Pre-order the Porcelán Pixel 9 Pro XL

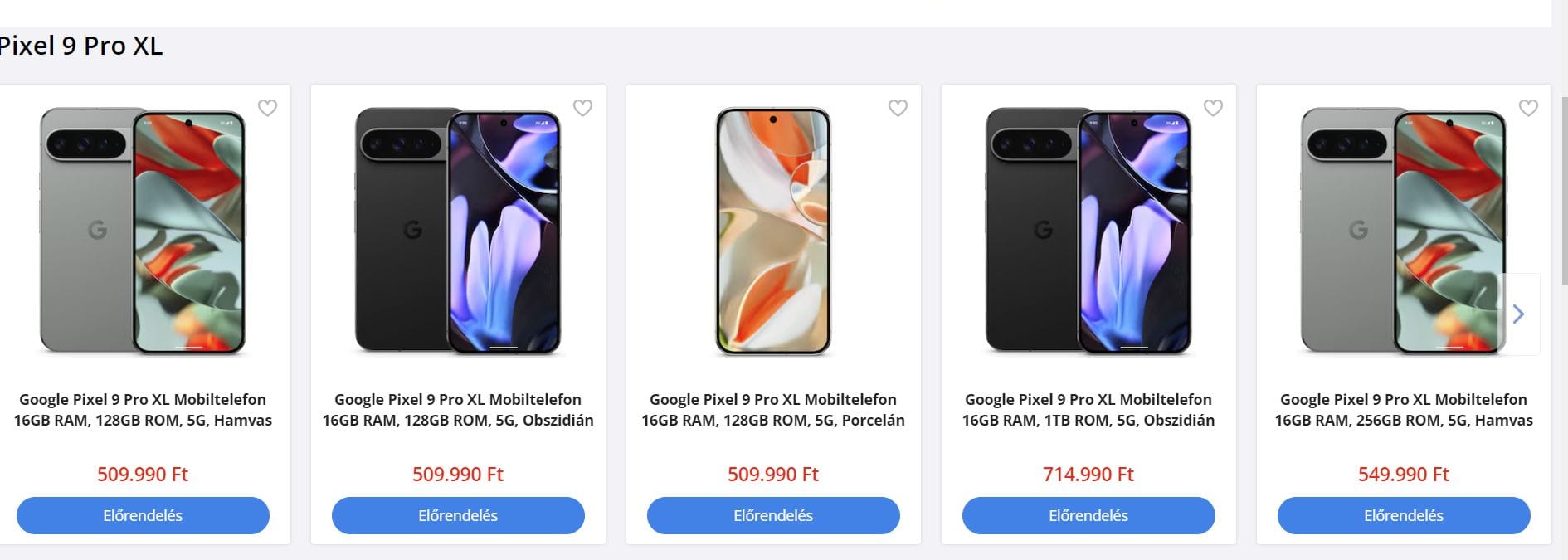[773, 515]
